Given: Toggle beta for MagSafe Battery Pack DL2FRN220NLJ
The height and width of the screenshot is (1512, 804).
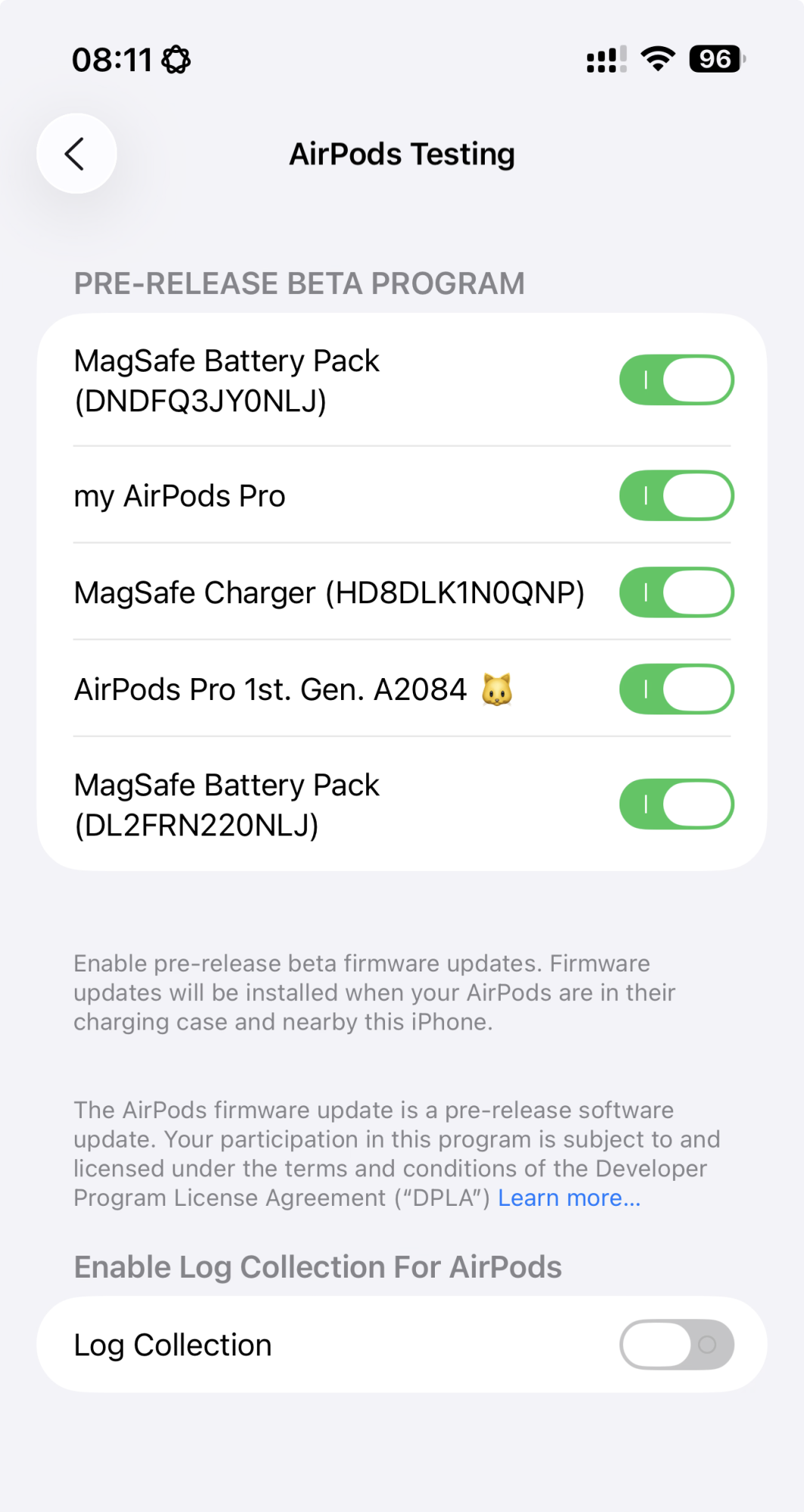Looking at the screenshot, I should click(x=676, y=804).
